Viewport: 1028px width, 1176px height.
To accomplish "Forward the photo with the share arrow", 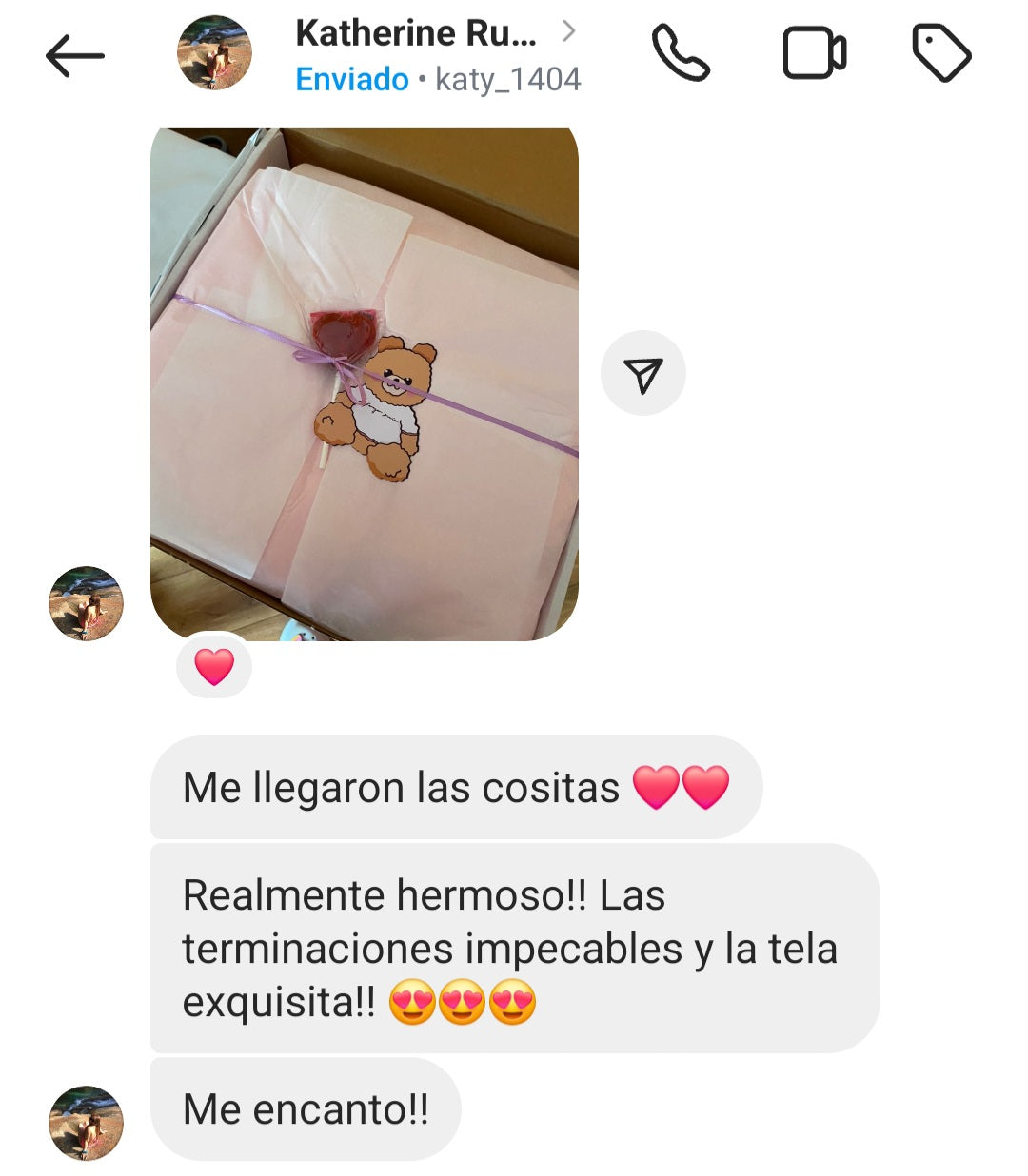I will tap(643, 374).
